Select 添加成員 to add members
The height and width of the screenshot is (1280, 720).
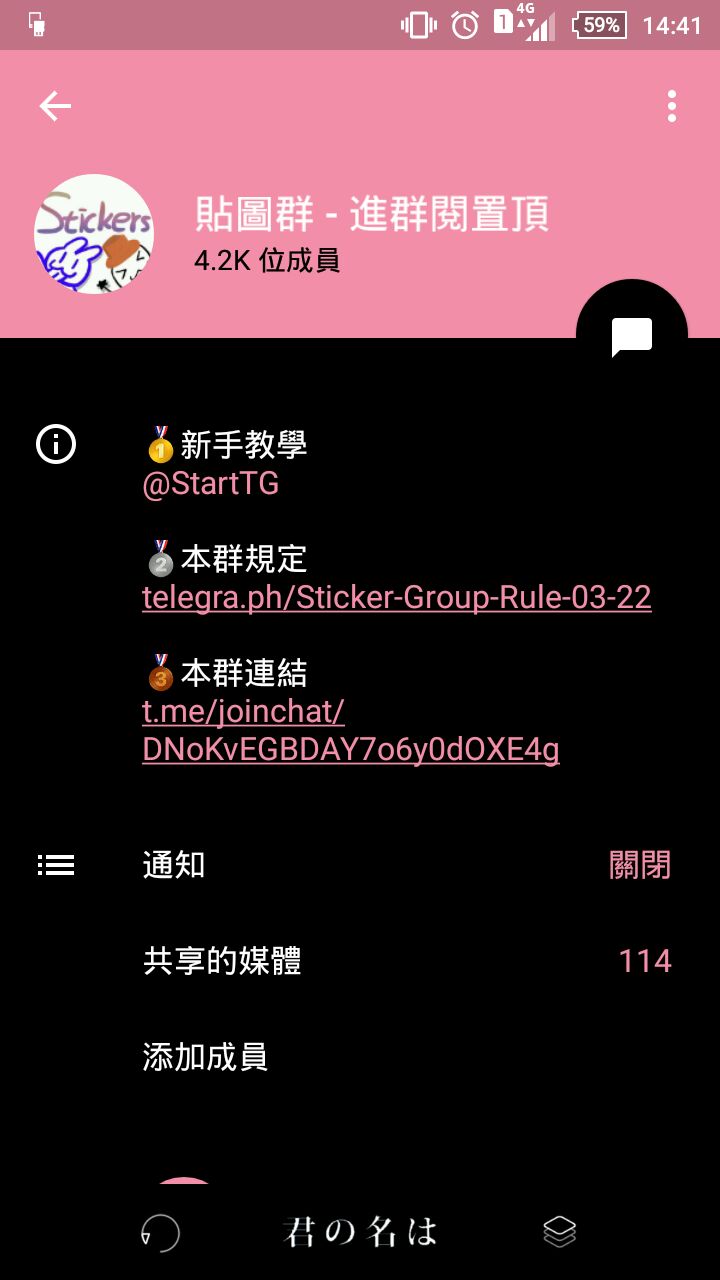(205, 1057)
